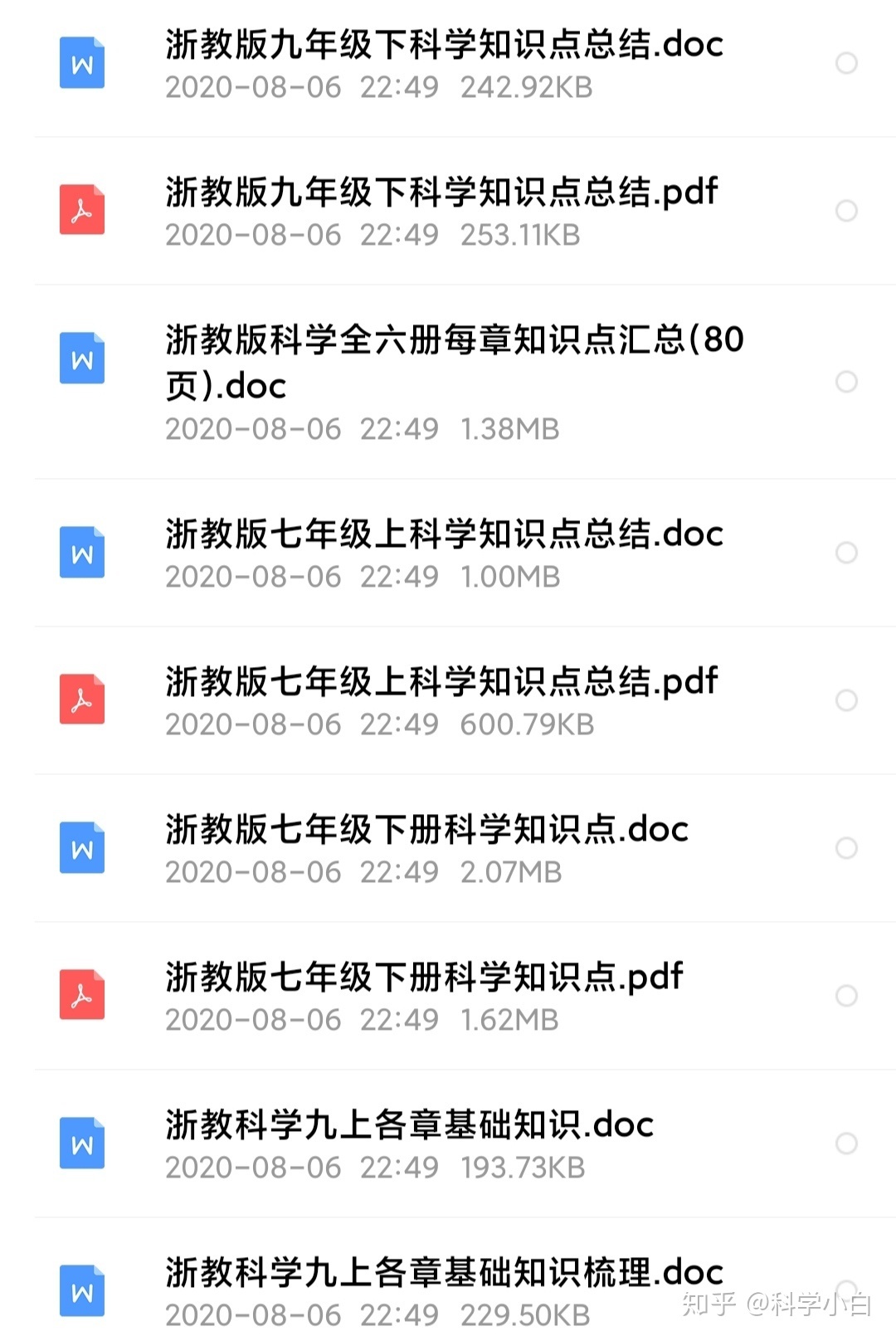The height and width of the screenshot is (1341, 896).
Task: Open 浙教科学九上各章基础知识.doc file
Action: coord(409,1125)
